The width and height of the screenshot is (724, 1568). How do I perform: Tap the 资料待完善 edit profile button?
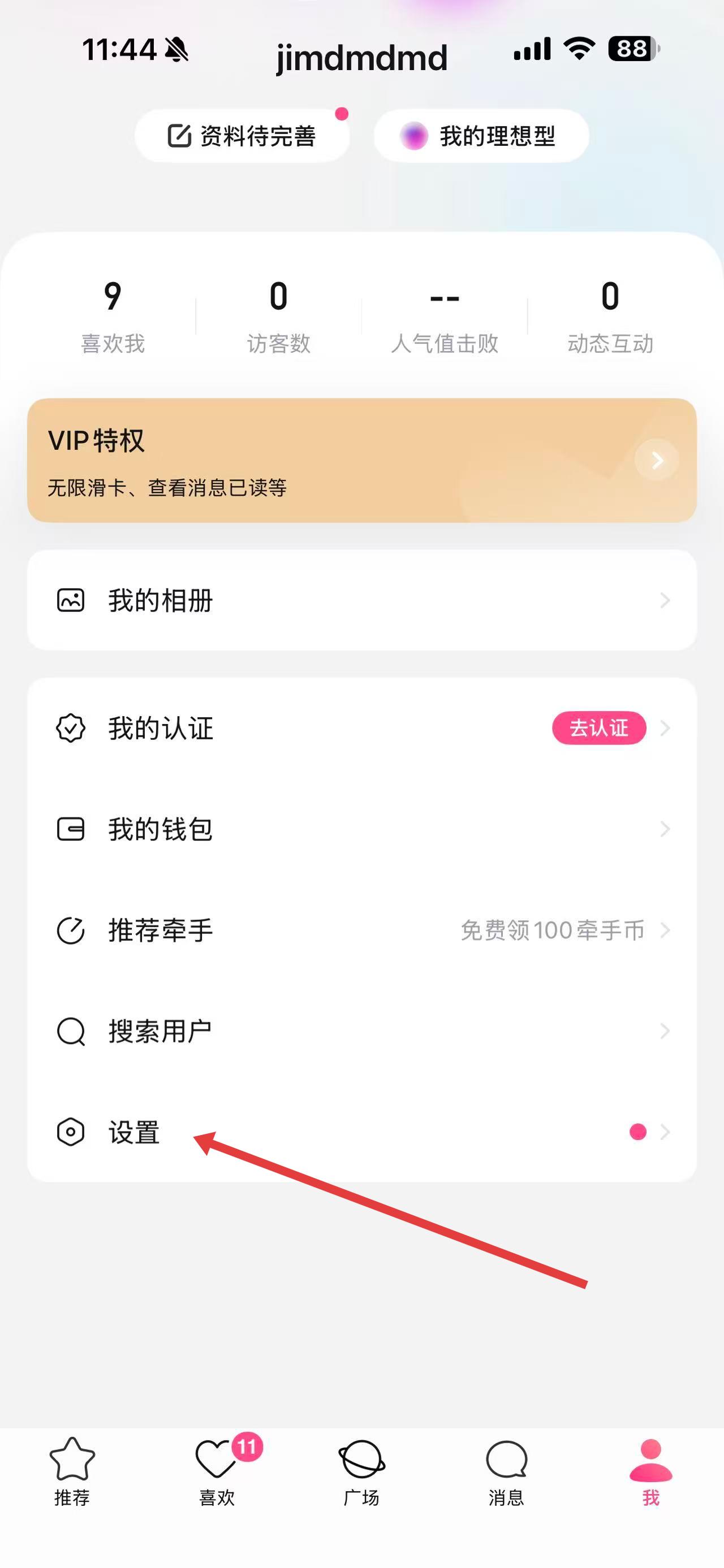pos(242,136)
